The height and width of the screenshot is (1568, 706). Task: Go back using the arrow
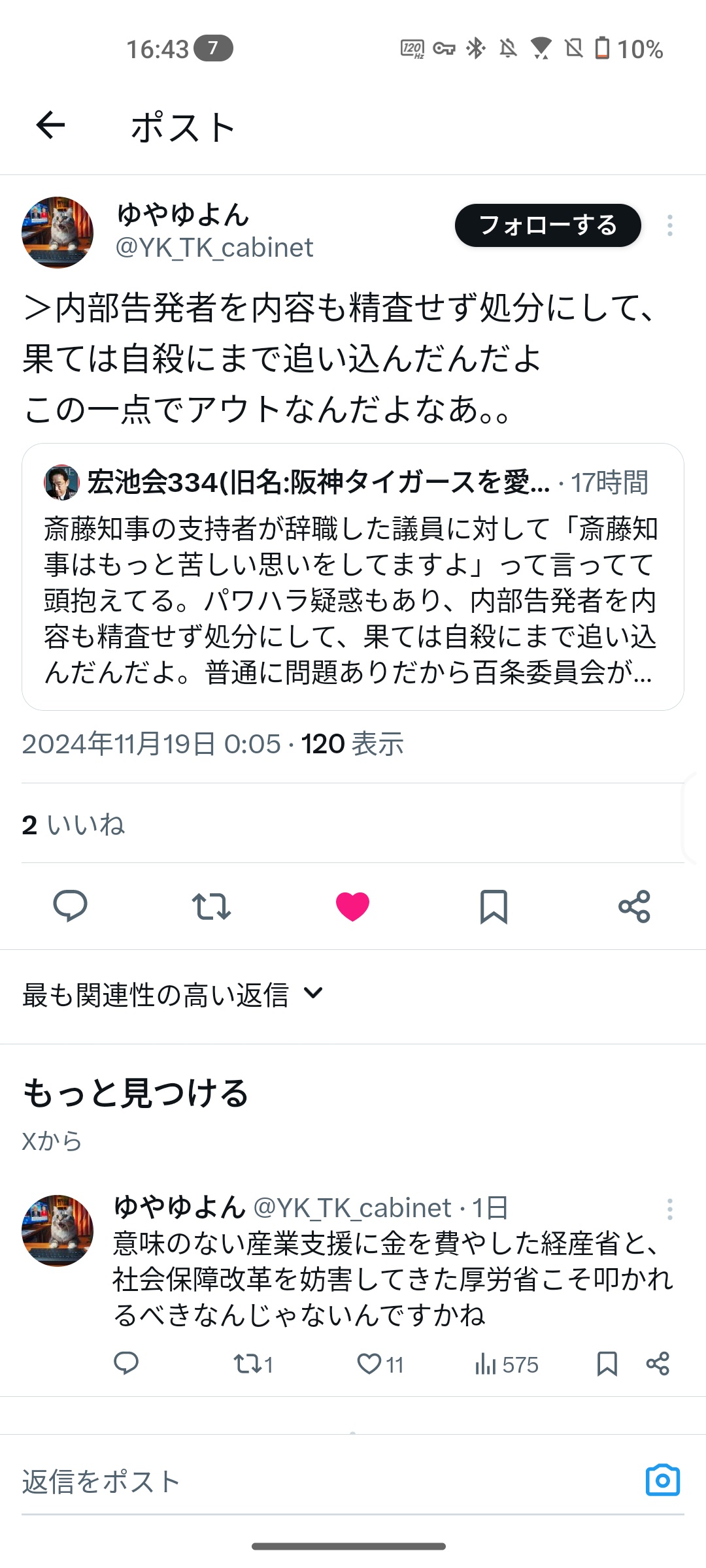pos(50,125)
